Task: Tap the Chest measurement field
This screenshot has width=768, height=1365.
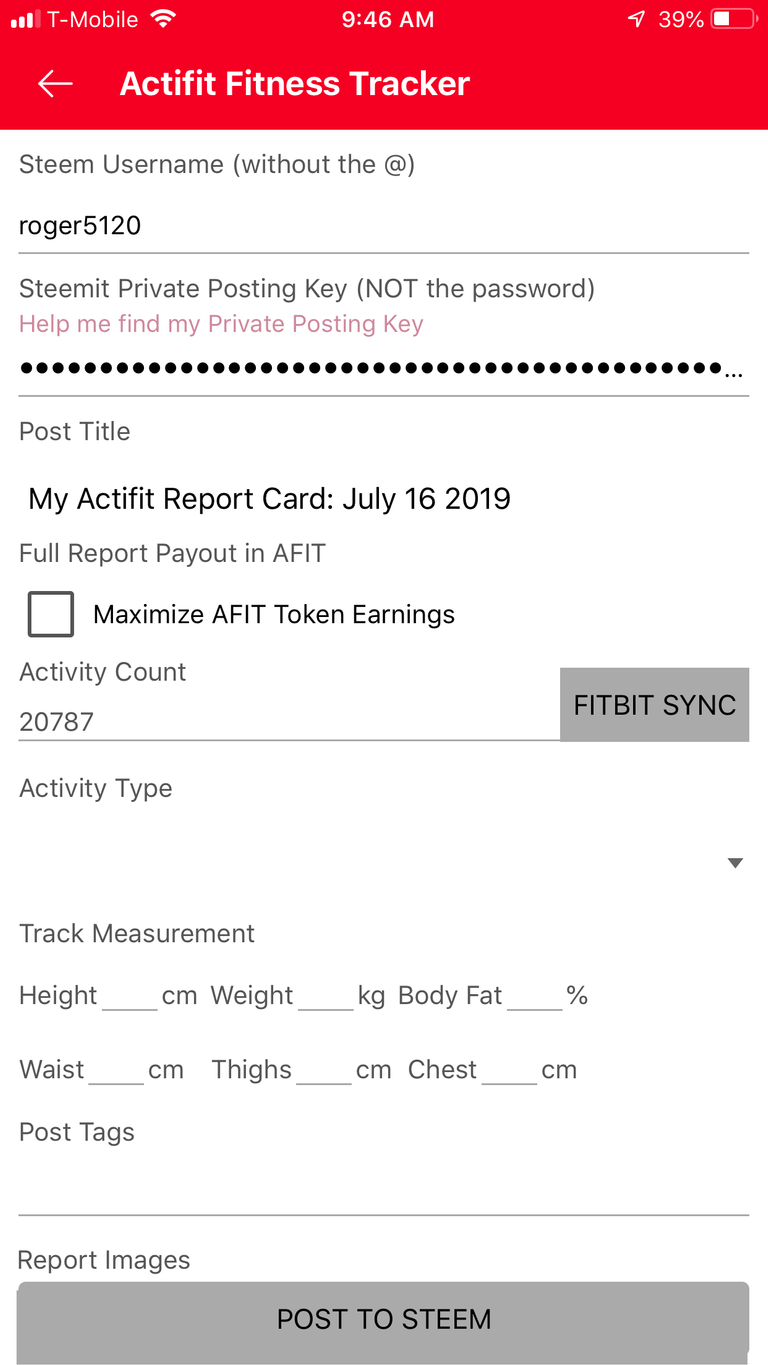Action: tap(509, 1070)
